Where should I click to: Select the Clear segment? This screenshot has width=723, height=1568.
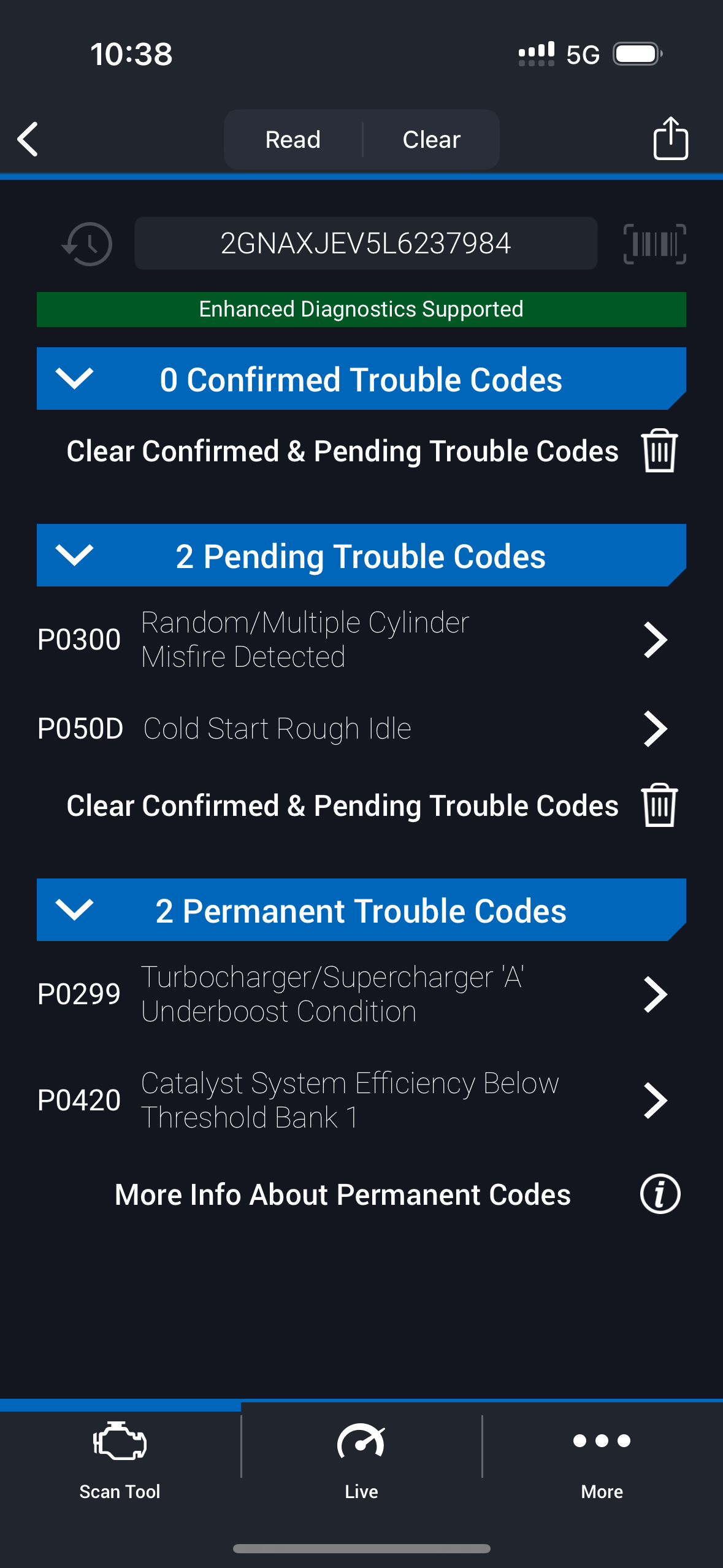(x=431, y=140)
